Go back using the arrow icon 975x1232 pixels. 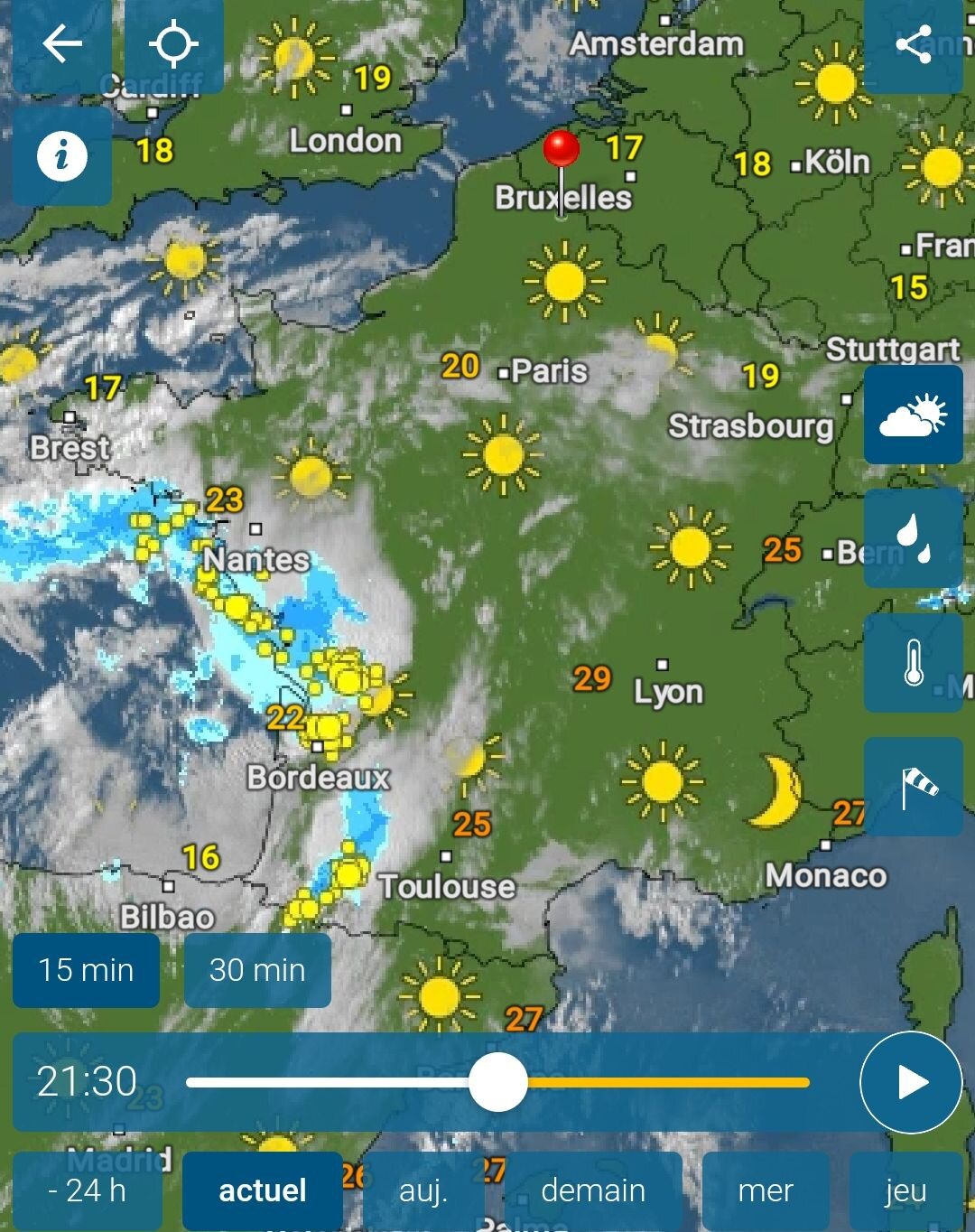[61, 44]
